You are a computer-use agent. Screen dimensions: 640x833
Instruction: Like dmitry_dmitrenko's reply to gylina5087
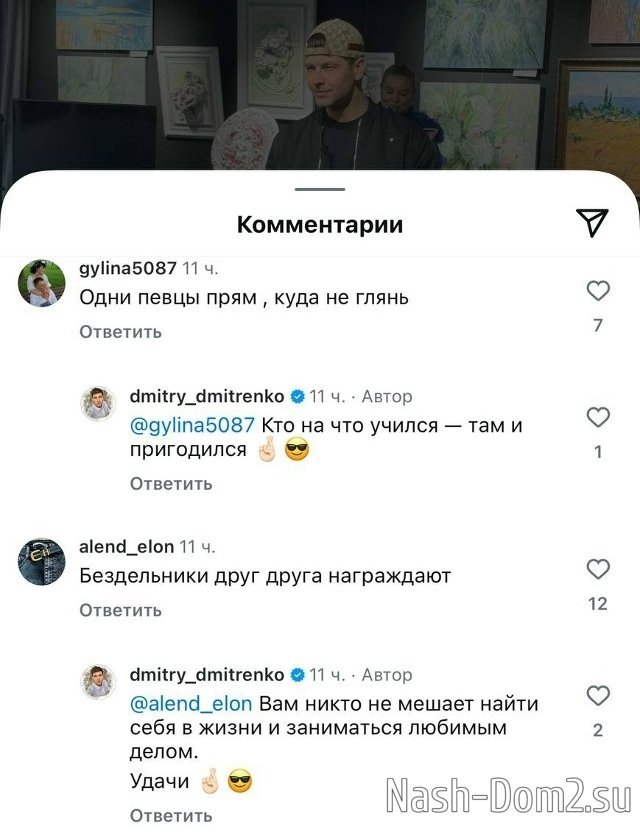(x=597, y=417)
